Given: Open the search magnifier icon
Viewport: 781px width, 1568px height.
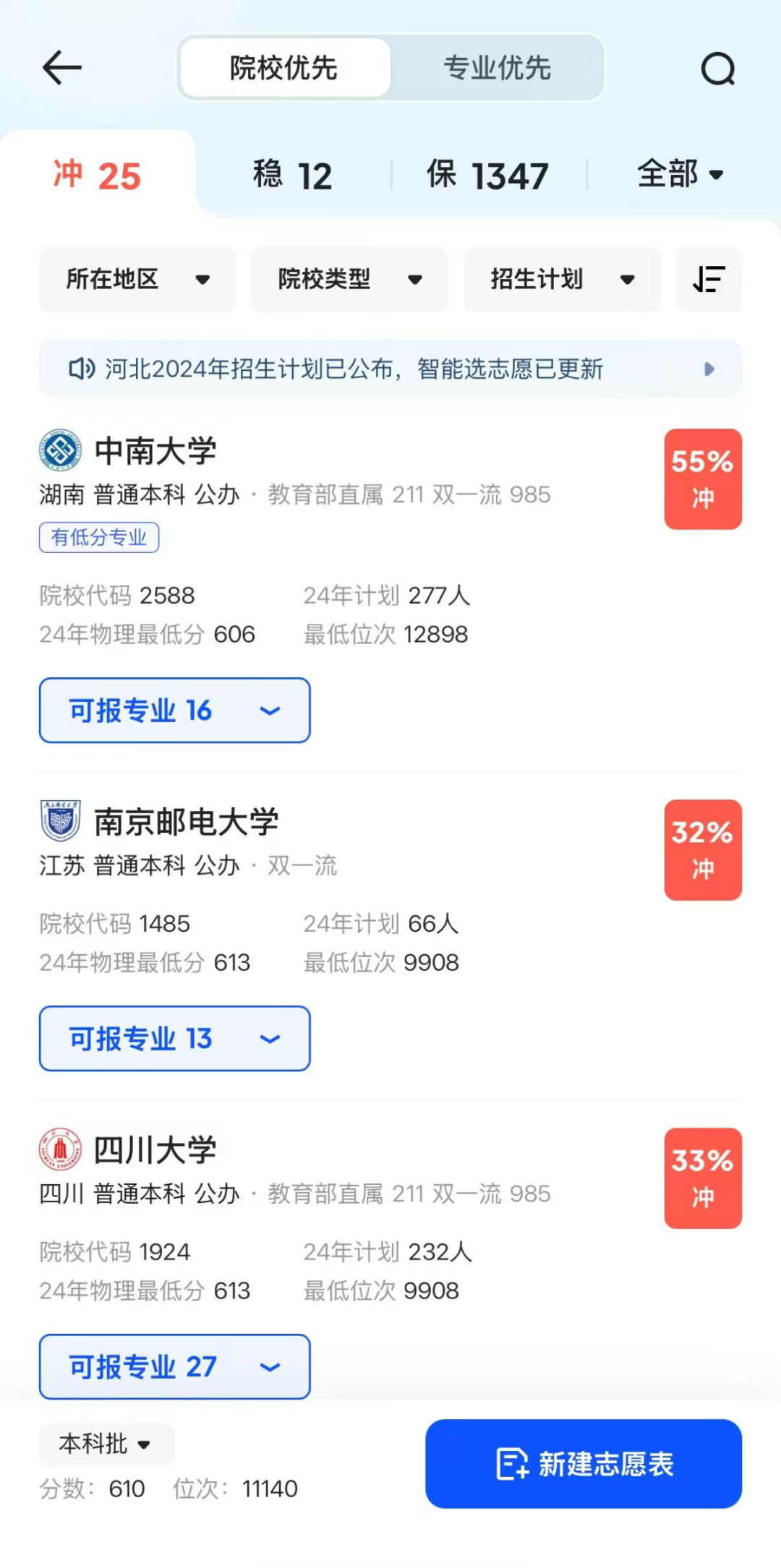Looking at the screenshot, I should (x=717, y=69).
